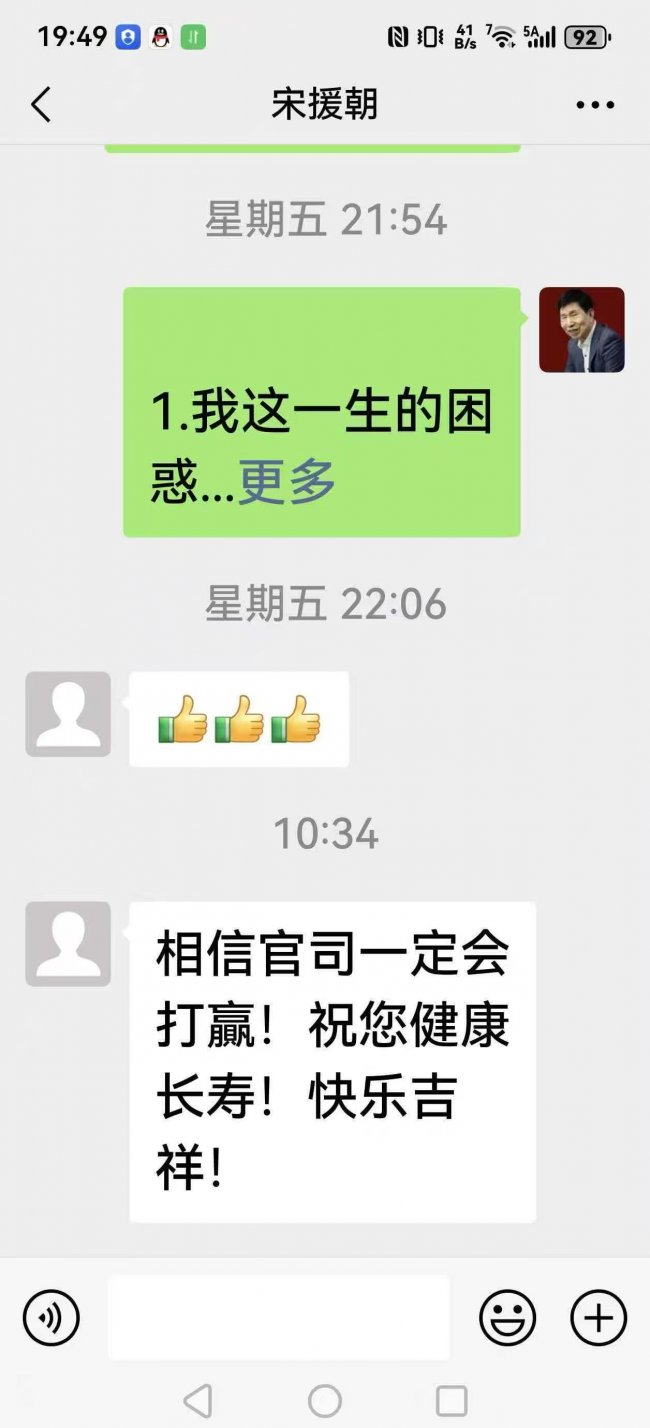Open the recent apps square button
Viewport: 650px width, 1428px height.
pyautogui.click(x=451, y=1400)
